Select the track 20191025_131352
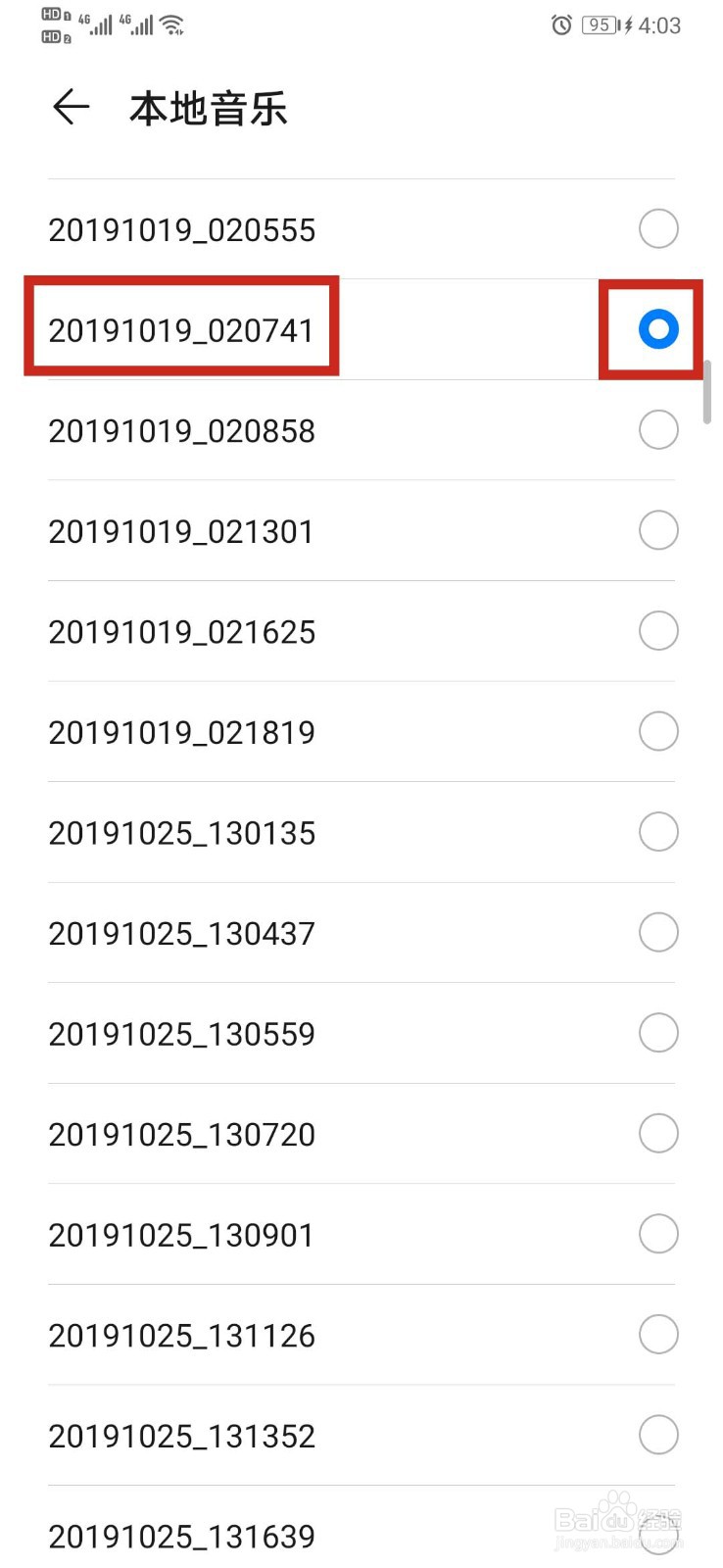Viewport: 723px width, 1568px height. click(361, 1435)
